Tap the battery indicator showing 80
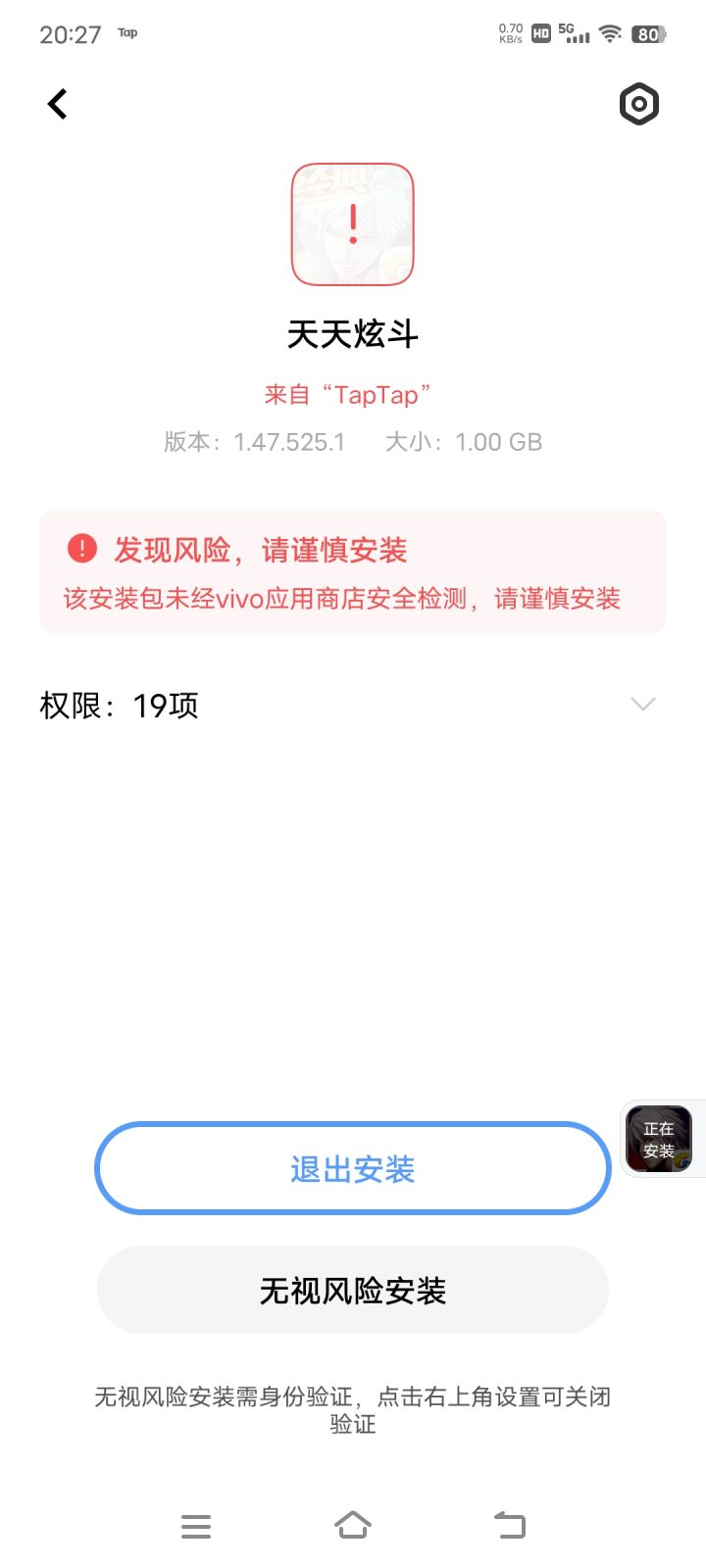Viewport: 706px width, 1568px height. pos(648,32)
